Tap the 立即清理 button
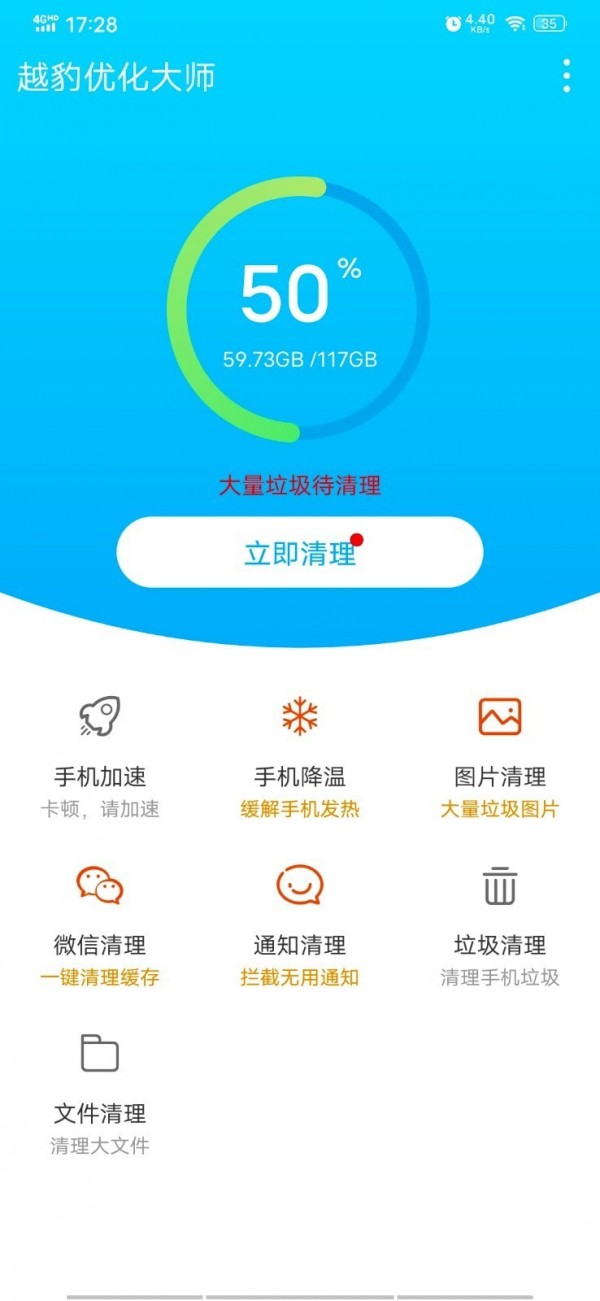Screen dimensions: 600x1301 click(x=300, y=552)
